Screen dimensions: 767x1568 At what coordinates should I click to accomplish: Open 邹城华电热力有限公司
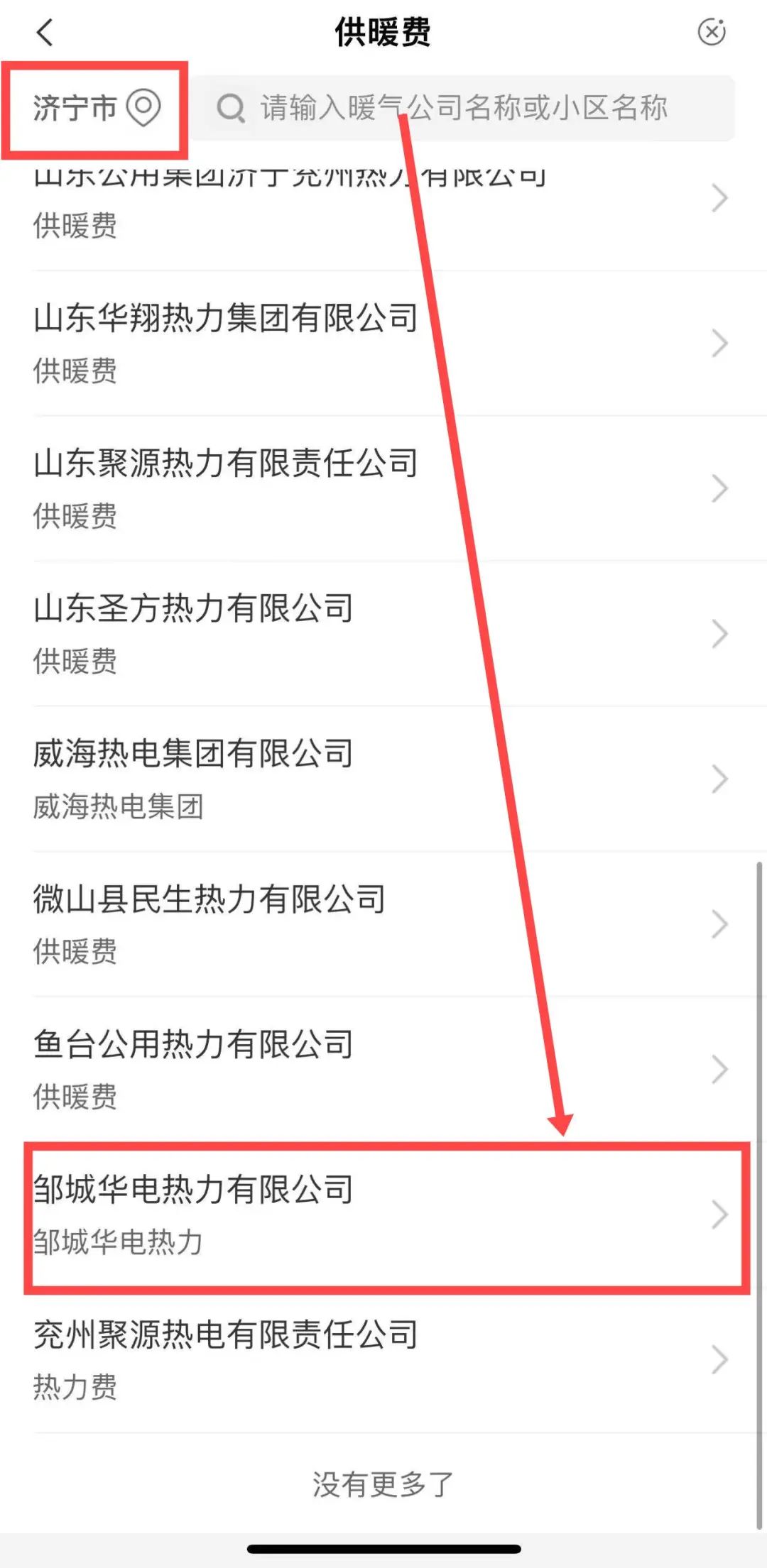(x=383, y=1215)
